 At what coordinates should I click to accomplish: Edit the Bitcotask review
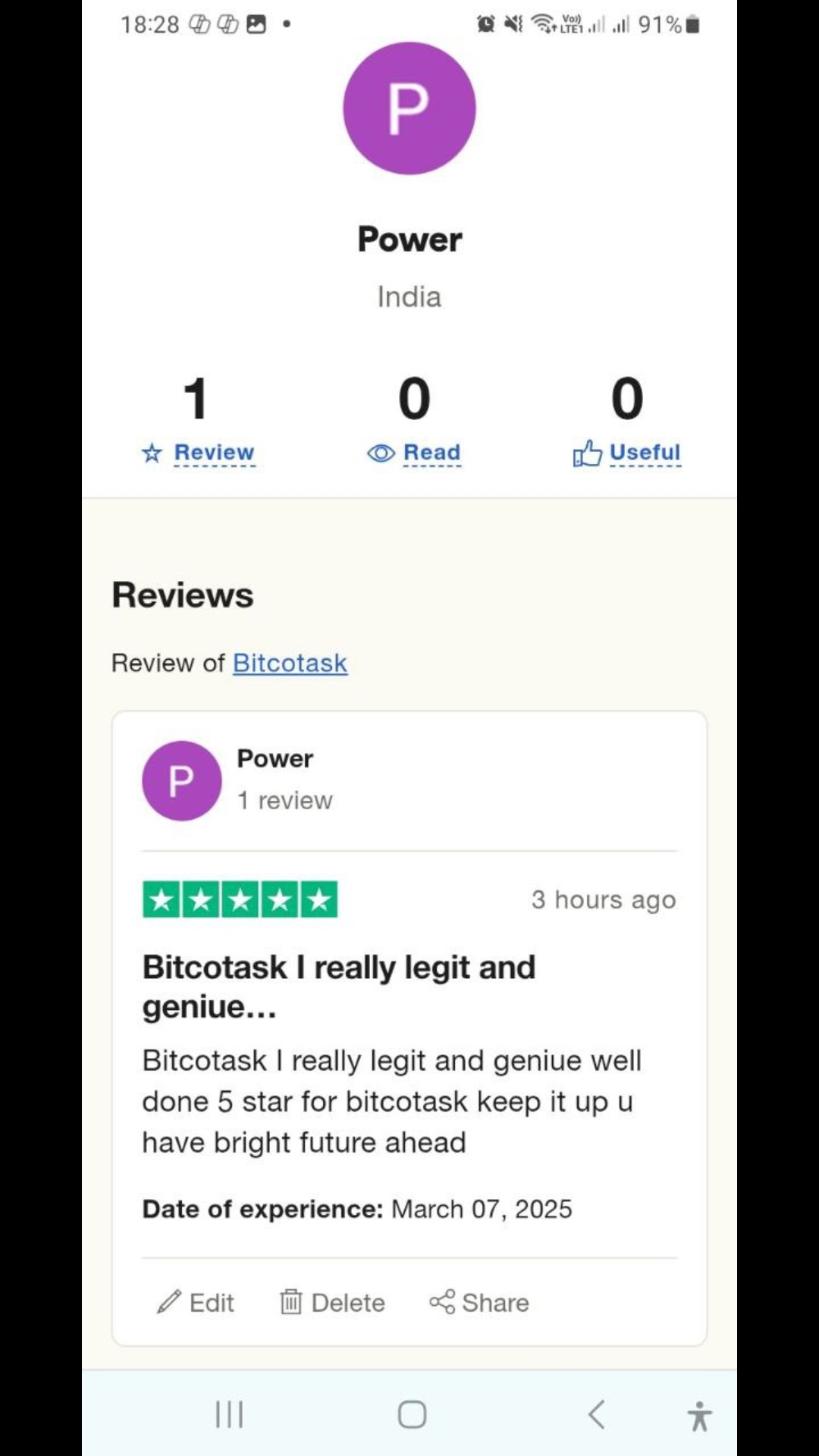pos(196,1303)
